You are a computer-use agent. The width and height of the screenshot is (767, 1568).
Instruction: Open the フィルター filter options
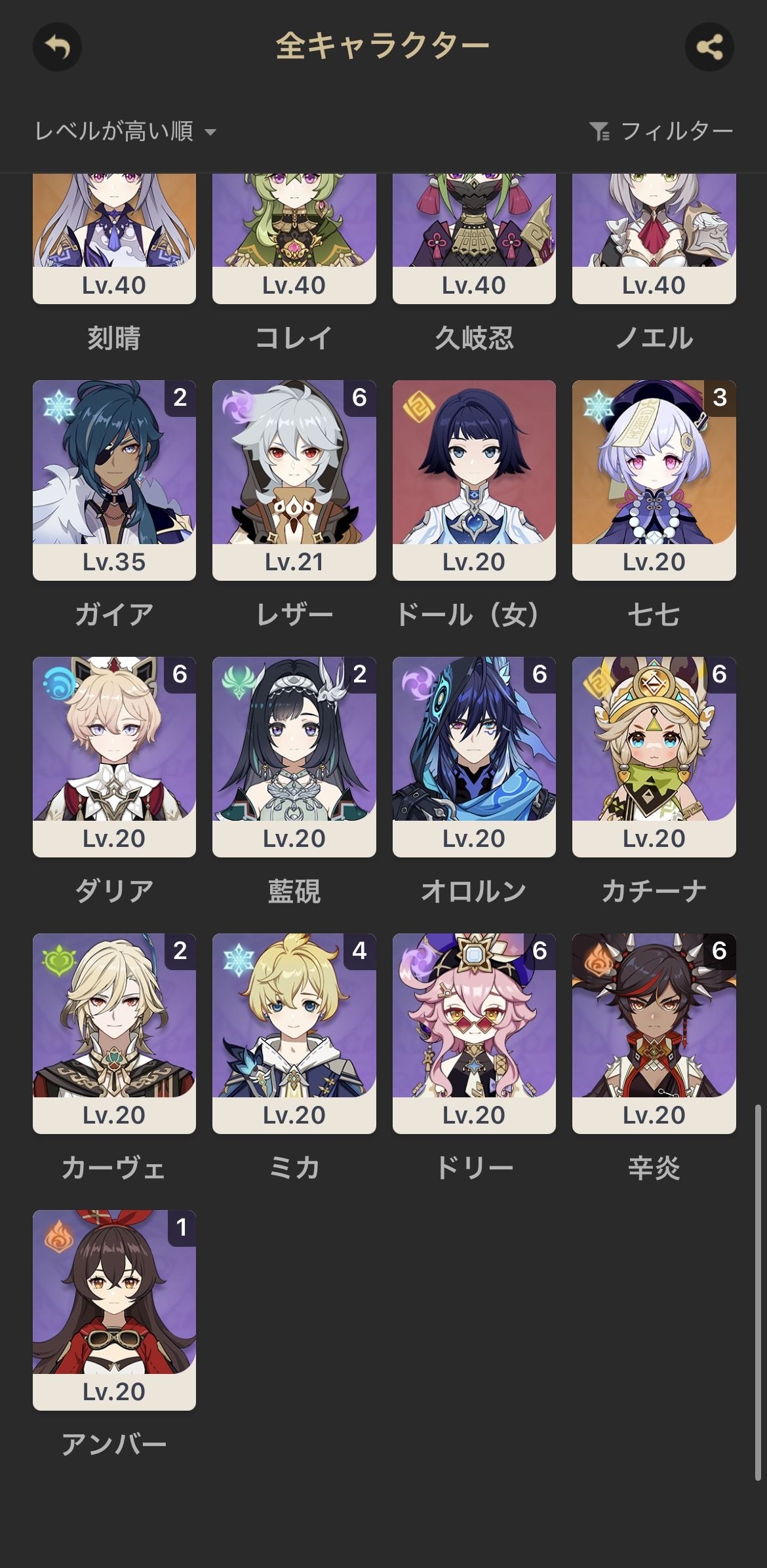661,132
